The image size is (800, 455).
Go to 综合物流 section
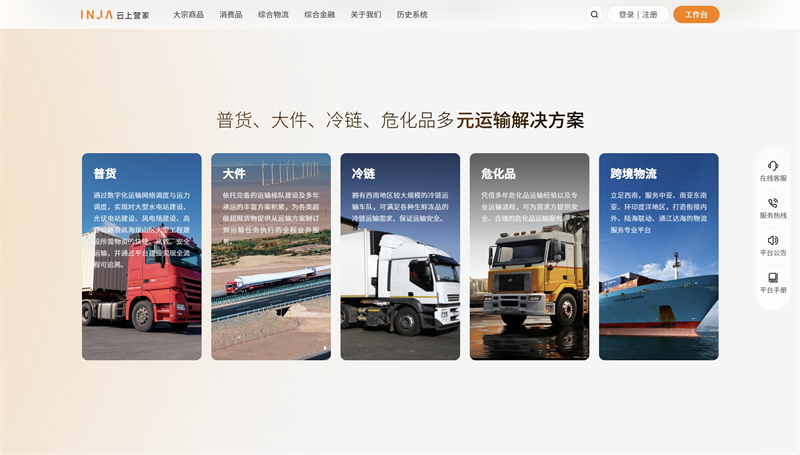point(273,15)
